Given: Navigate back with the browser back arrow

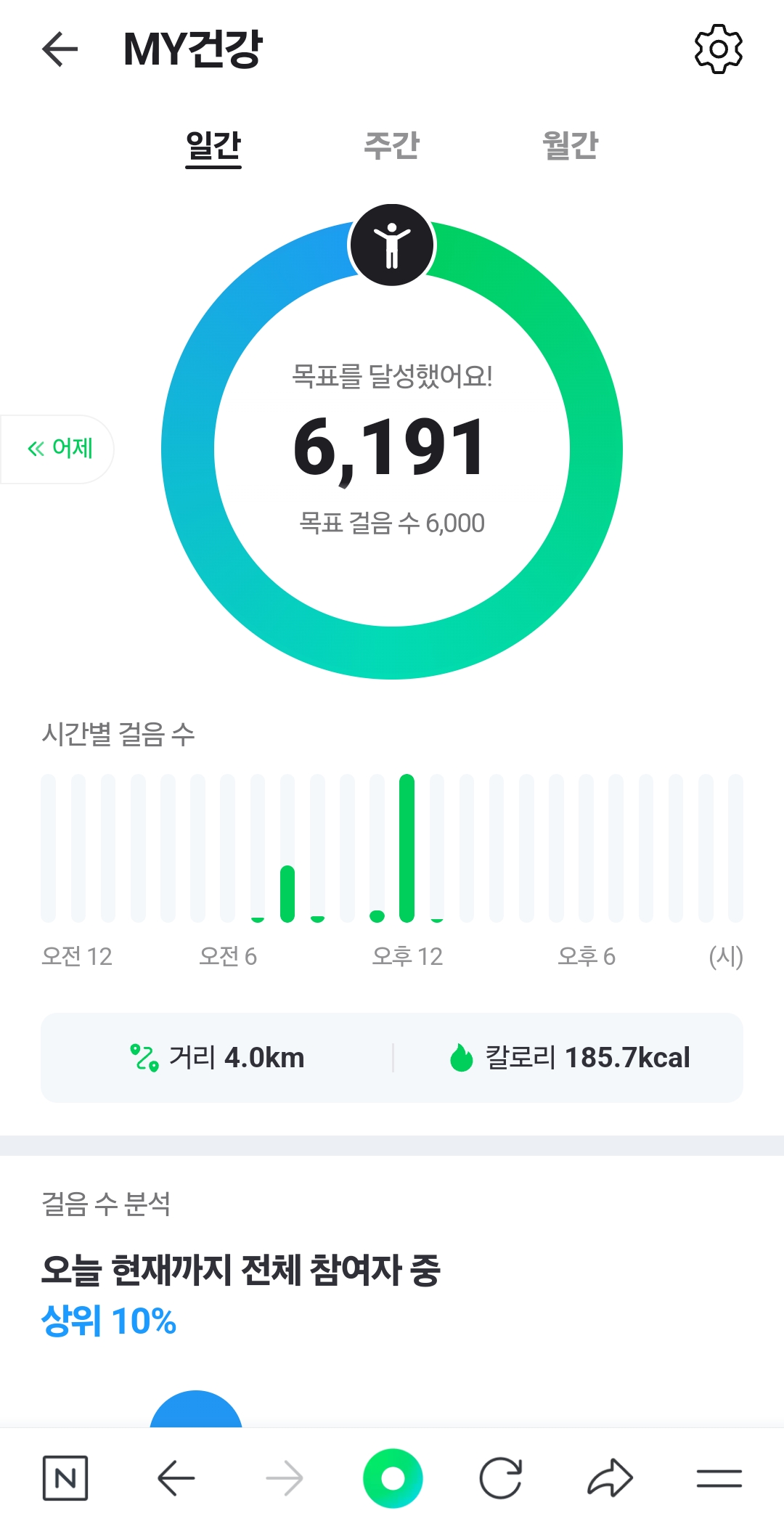Looking at the screenshot, I should pos(176,1478).
